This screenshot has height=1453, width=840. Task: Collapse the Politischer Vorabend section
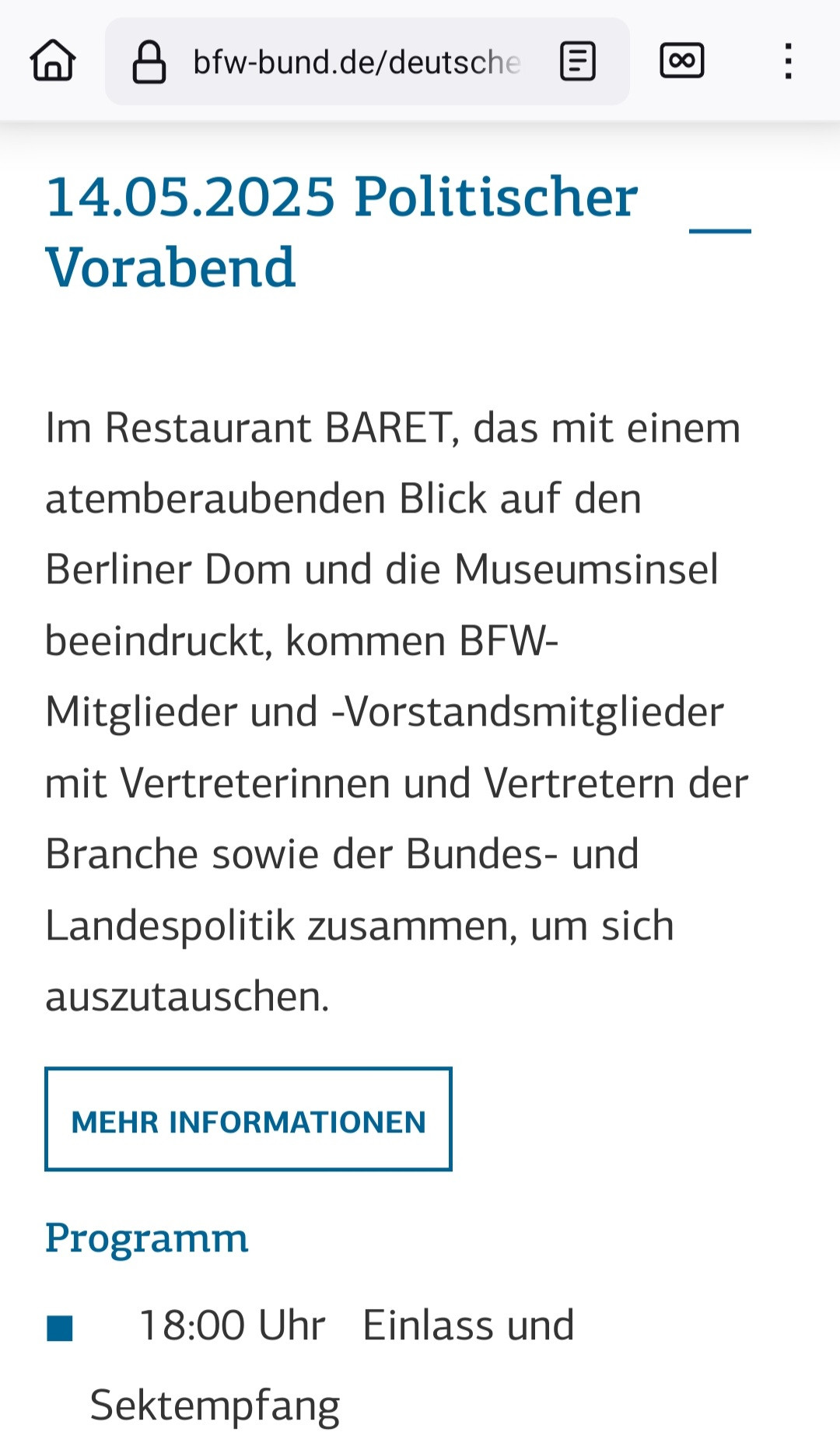click(720, 231)
